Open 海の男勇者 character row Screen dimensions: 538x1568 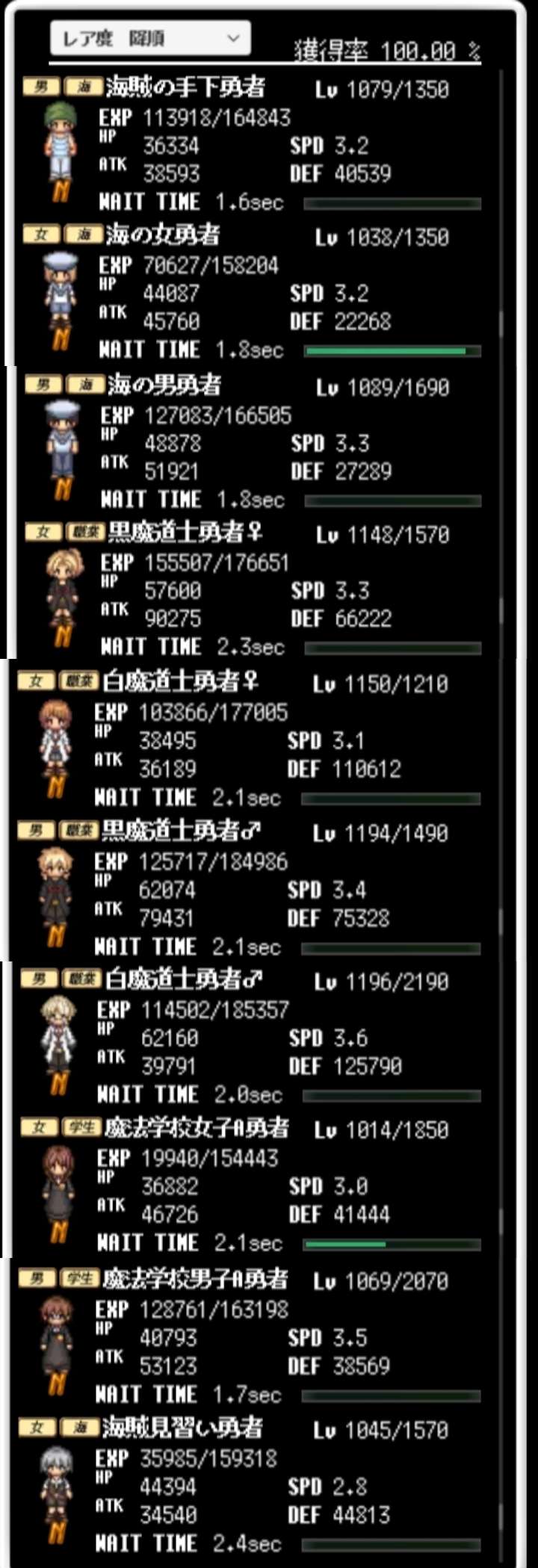[164, 385]
